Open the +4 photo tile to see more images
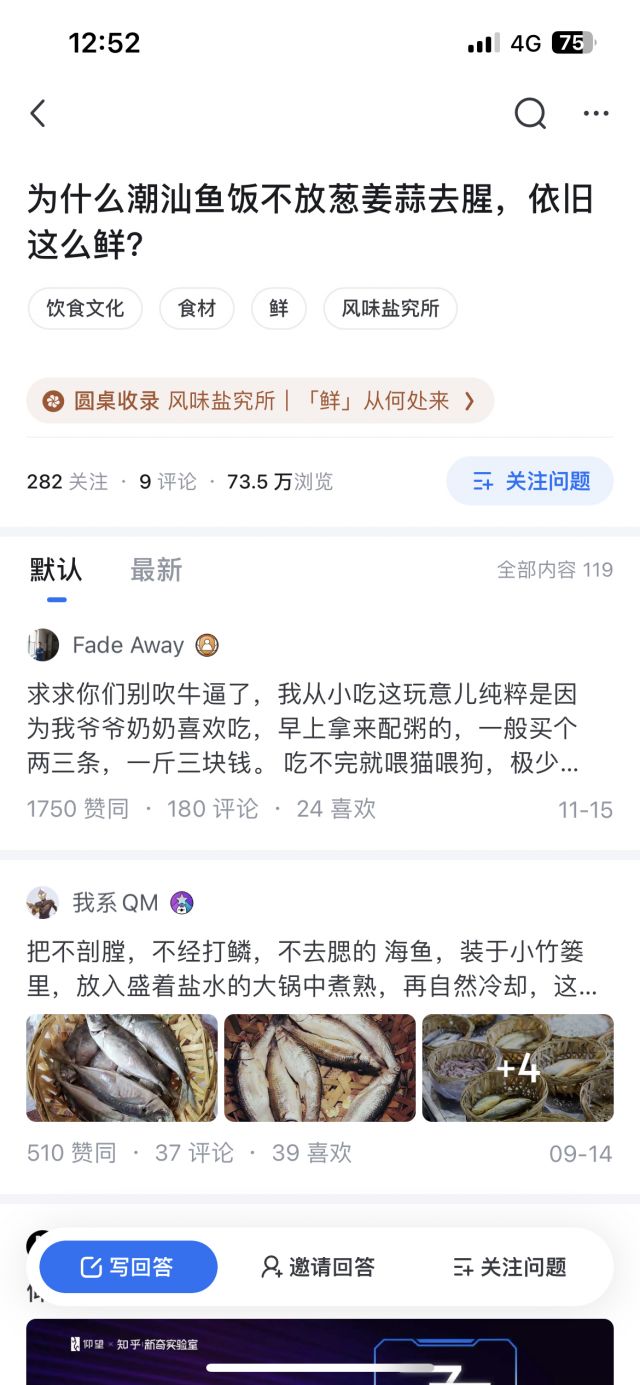 [517, 1068]
